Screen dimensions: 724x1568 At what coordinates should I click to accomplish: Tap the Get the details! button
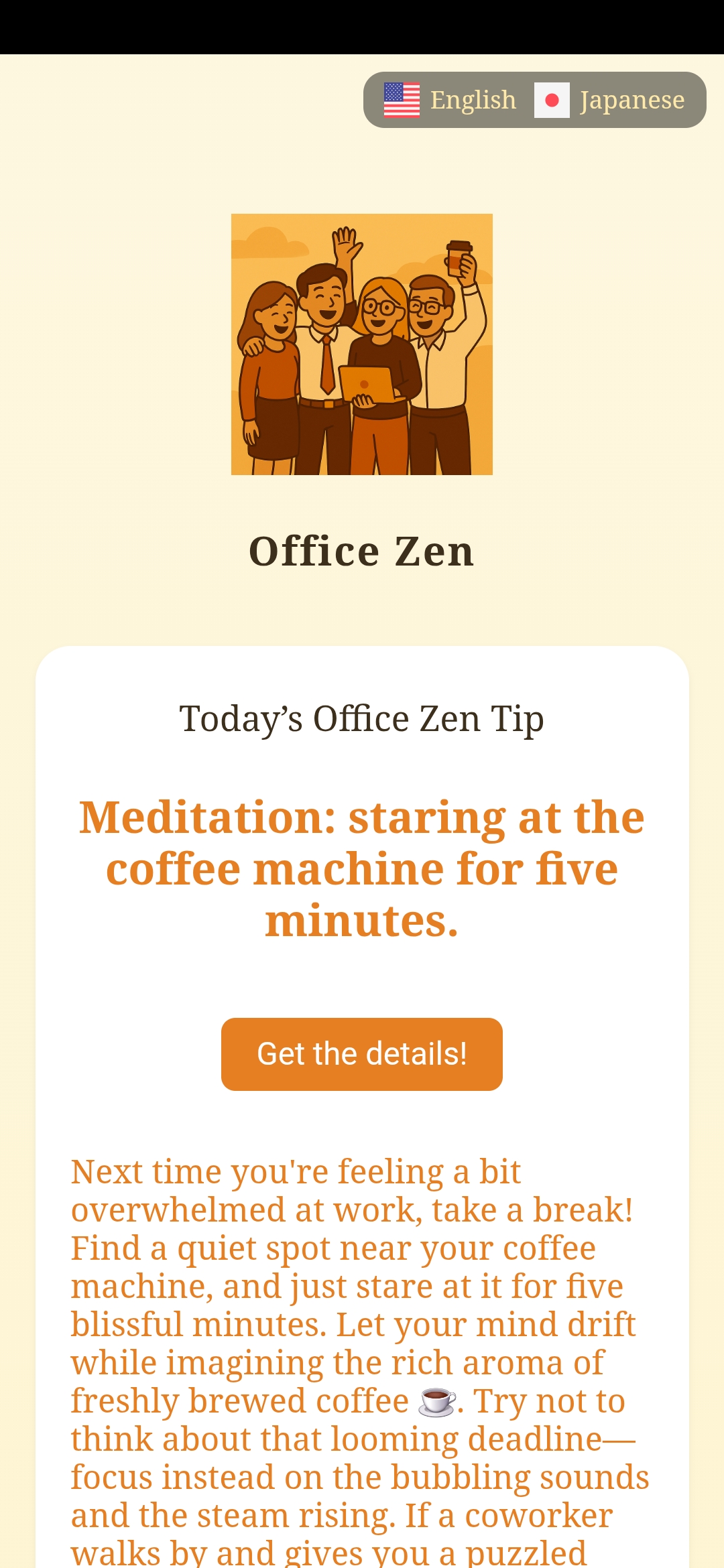pos(362,1054)
